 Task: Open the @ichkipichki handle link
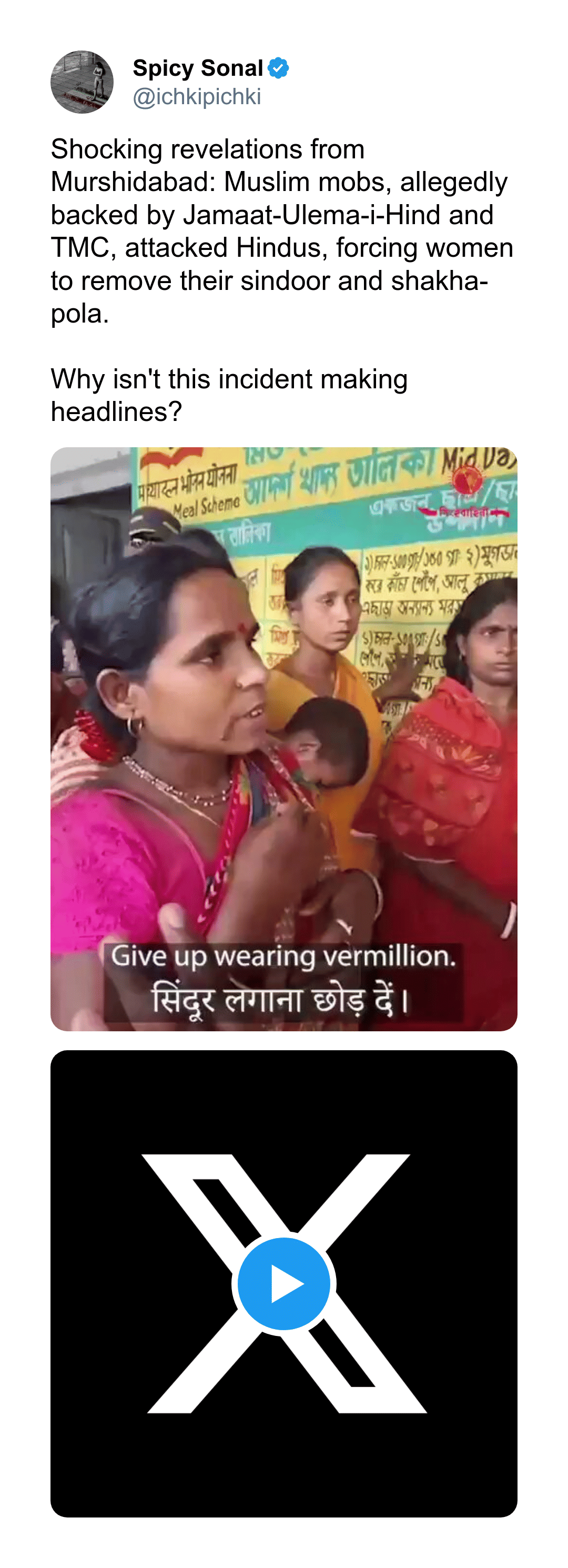tap(197, 97)
